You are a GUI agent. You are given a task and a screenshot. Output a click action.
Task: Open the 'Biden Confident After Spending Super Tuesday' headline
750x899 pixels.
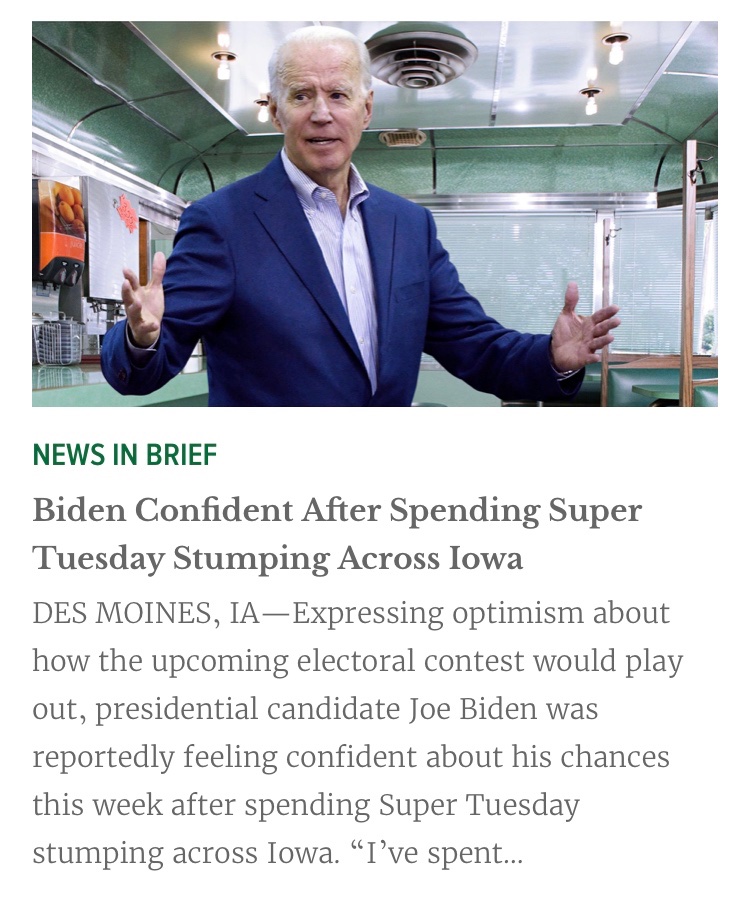(x=337, y=533)
